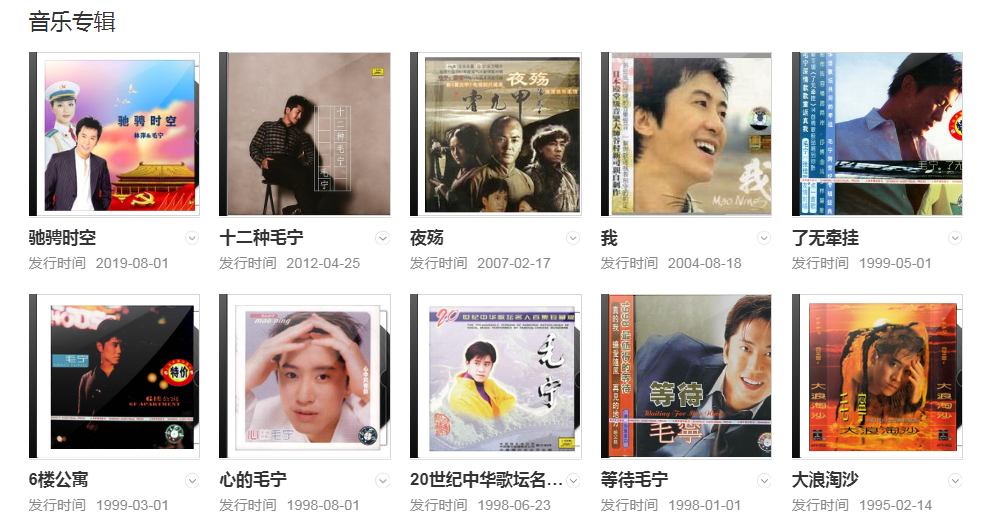1003x525 pixels.
Task: Expand the arrow next to 心的毛宁
Action: pos(382,480)
